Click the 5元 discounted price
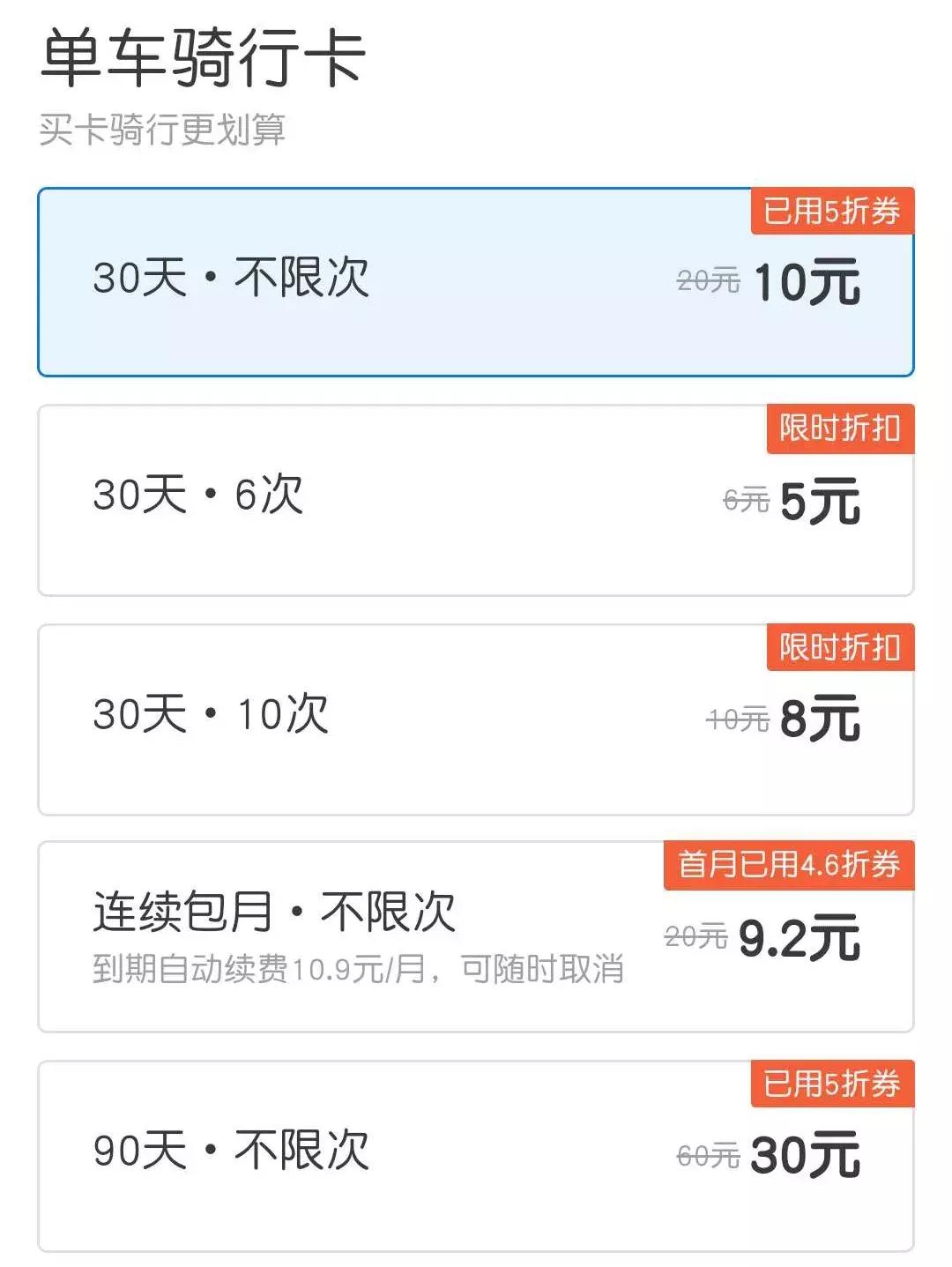Viewport: 952px width, 1267px height. (820, 500)
